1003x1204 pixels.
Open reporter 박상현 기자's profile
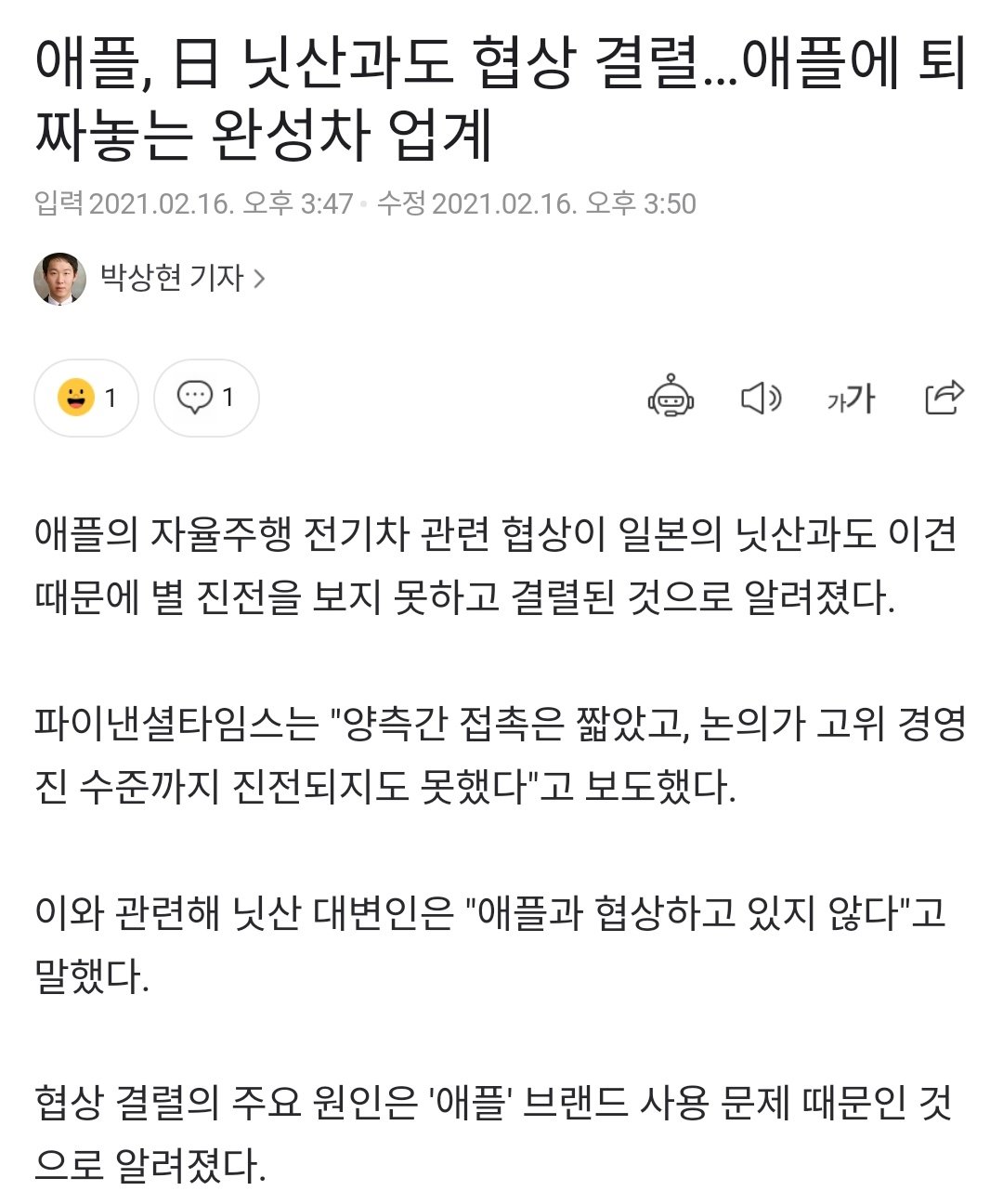[172, 278]
